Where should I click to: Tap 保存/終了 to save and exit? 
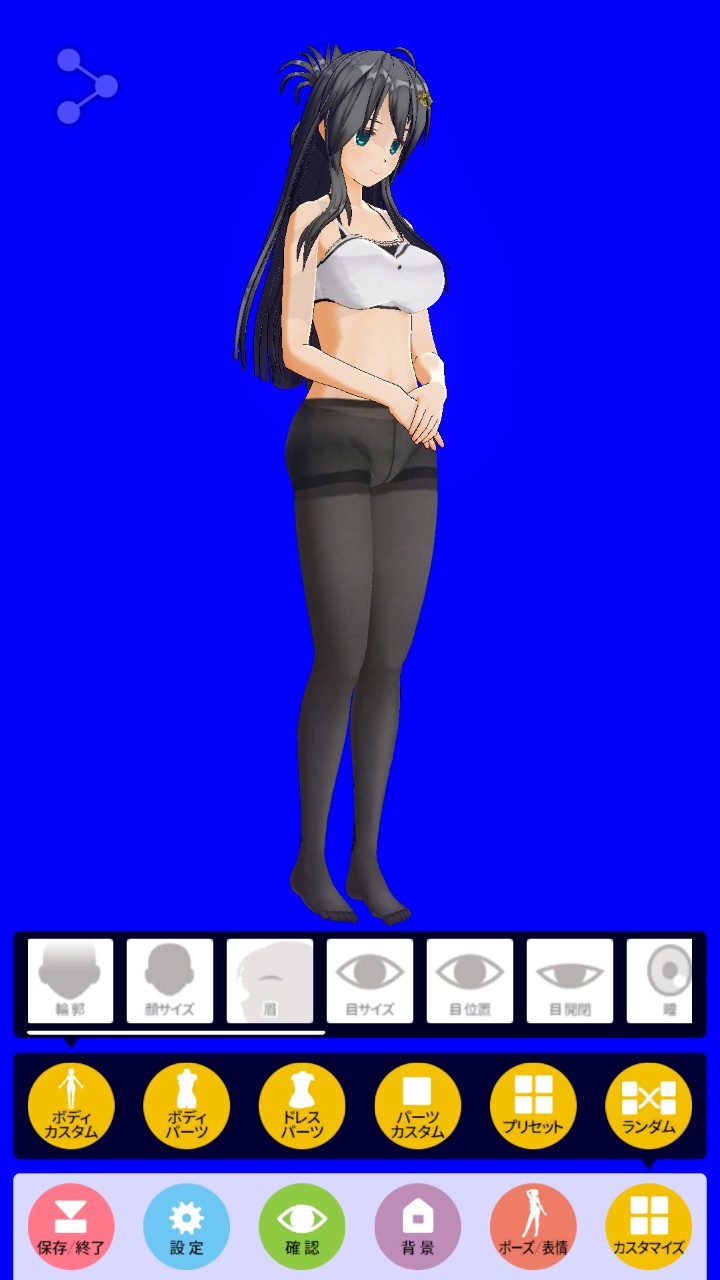71,1227
